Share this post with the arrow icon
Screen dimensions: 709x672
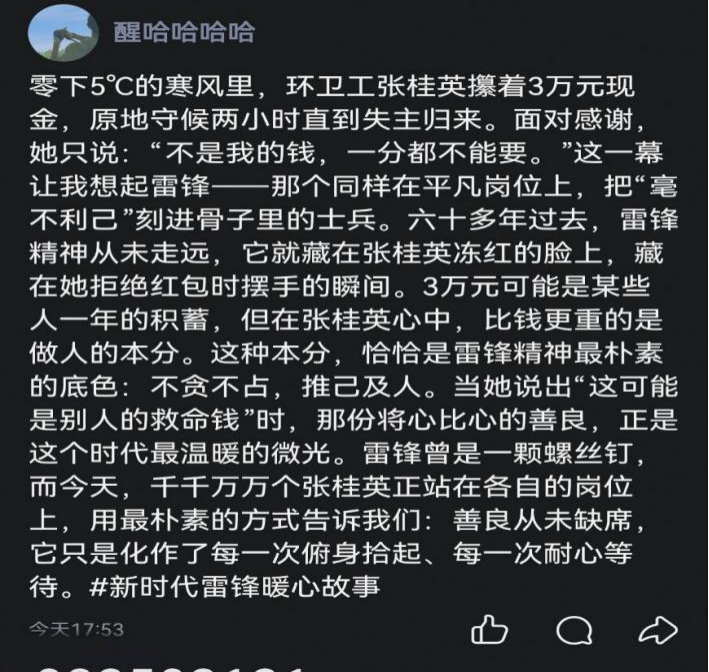(657, 630)
